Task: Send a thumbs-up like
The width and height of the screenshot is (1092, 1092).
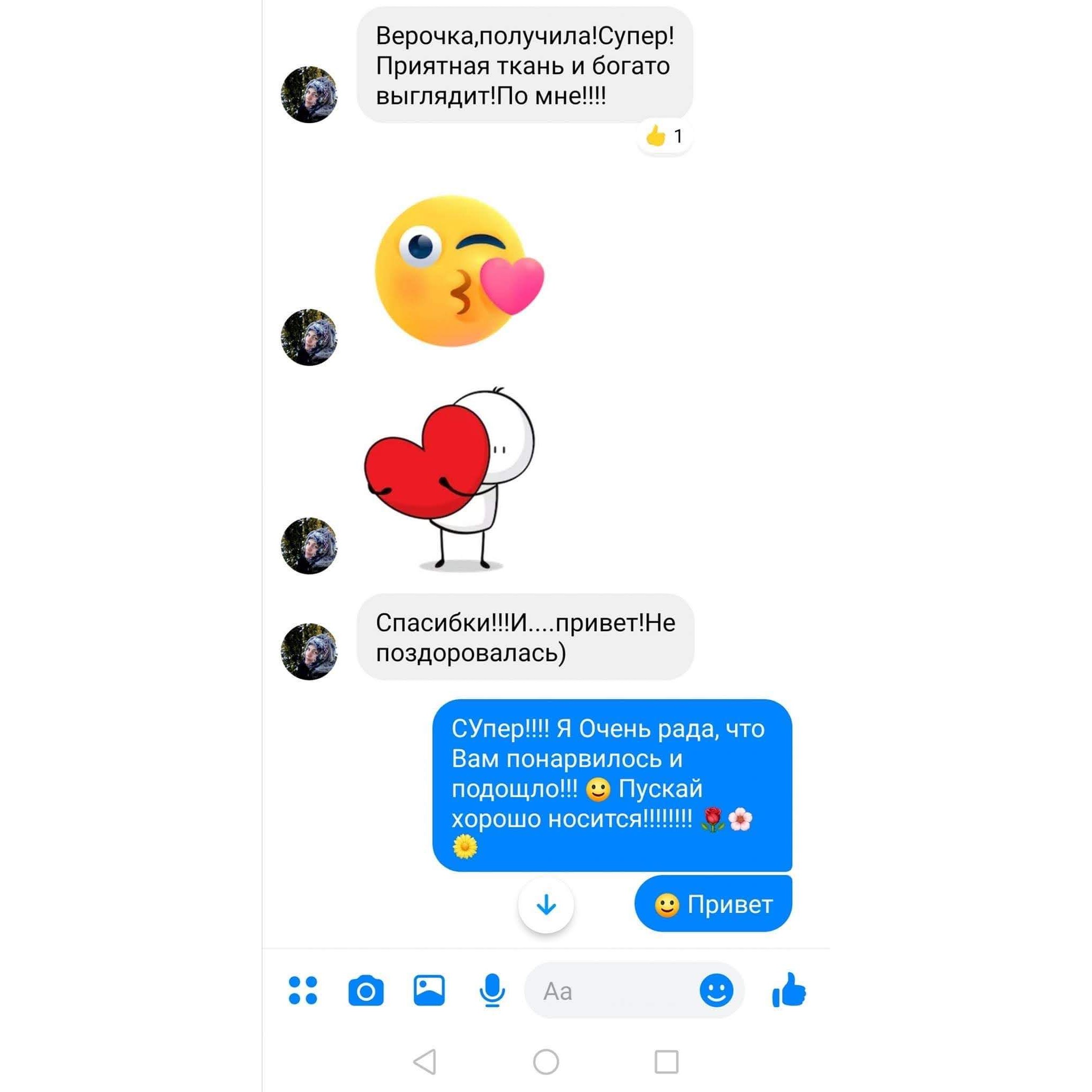Action: [x=789, y=990]
